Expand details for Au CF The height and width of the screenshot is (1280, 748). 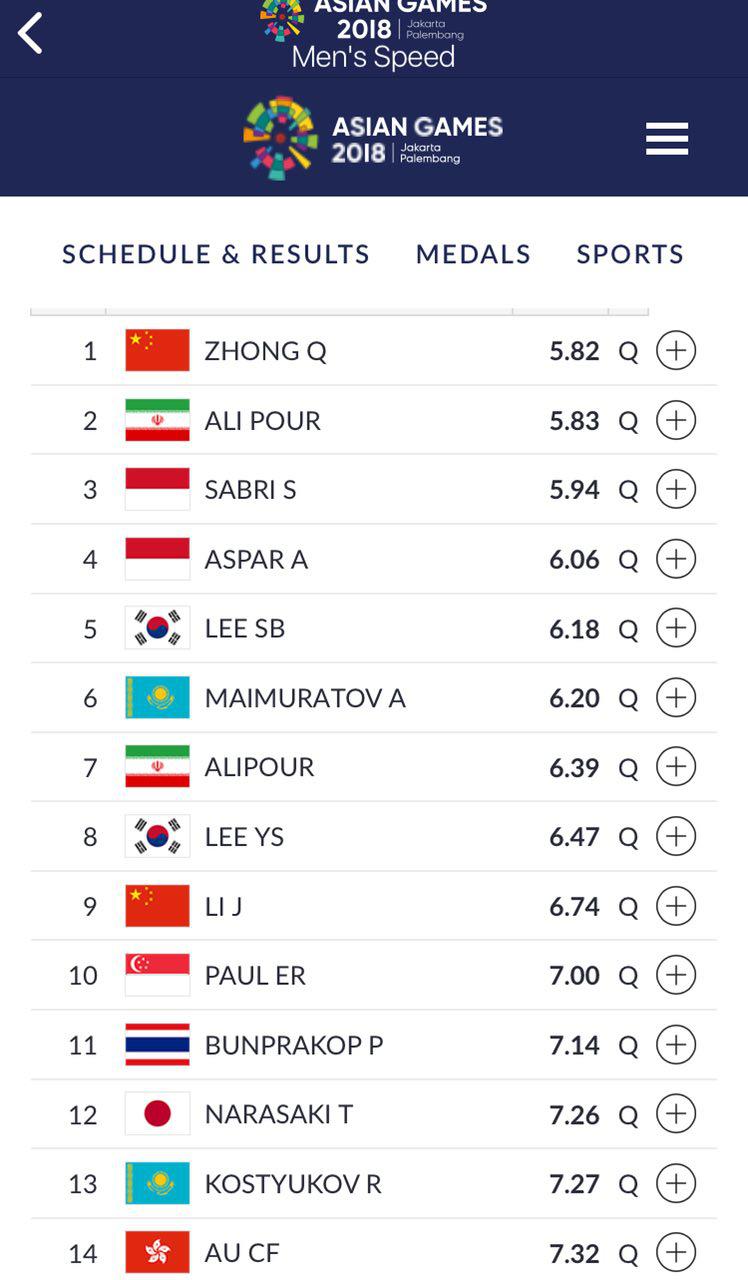[676, 1252]
